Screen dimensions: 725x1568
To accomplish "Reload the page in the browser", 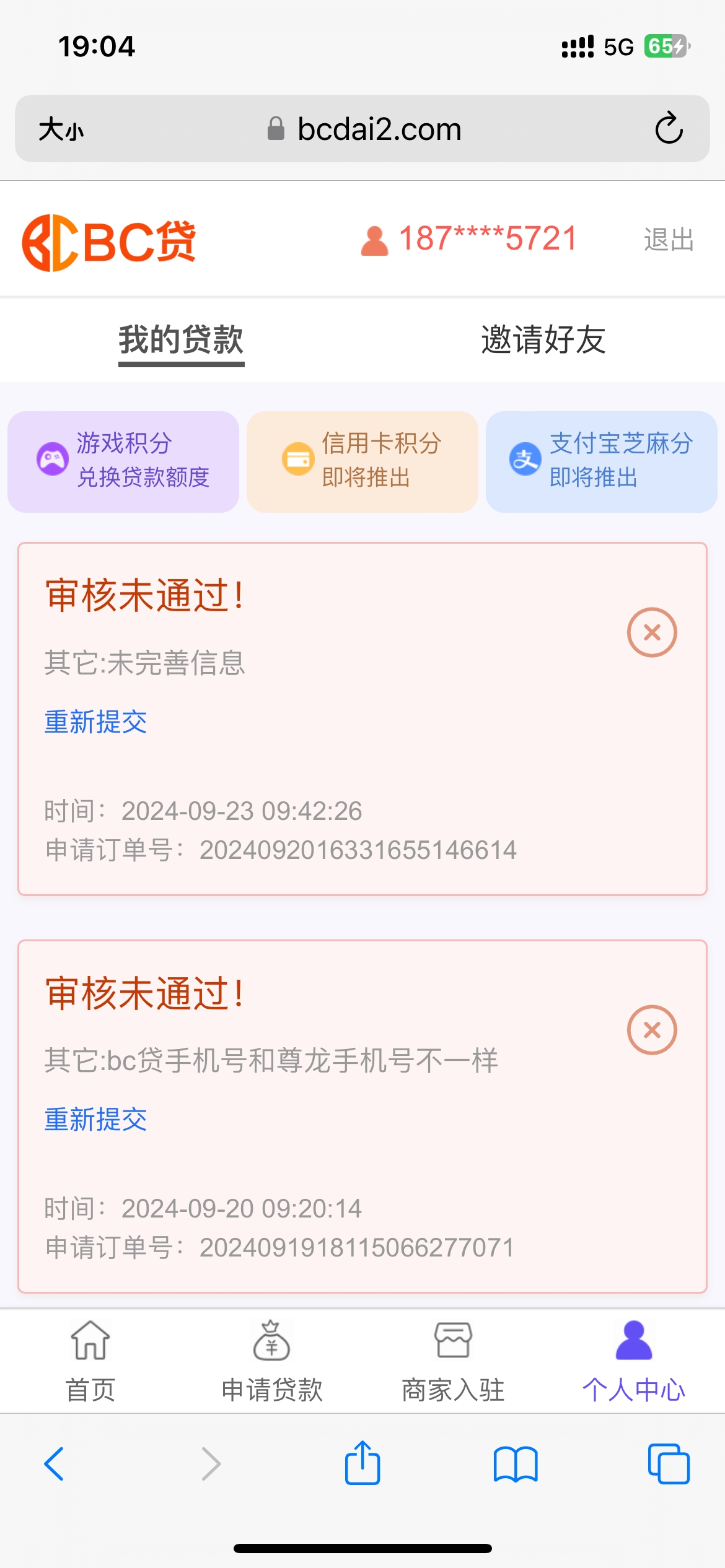I will pos(669,128).
